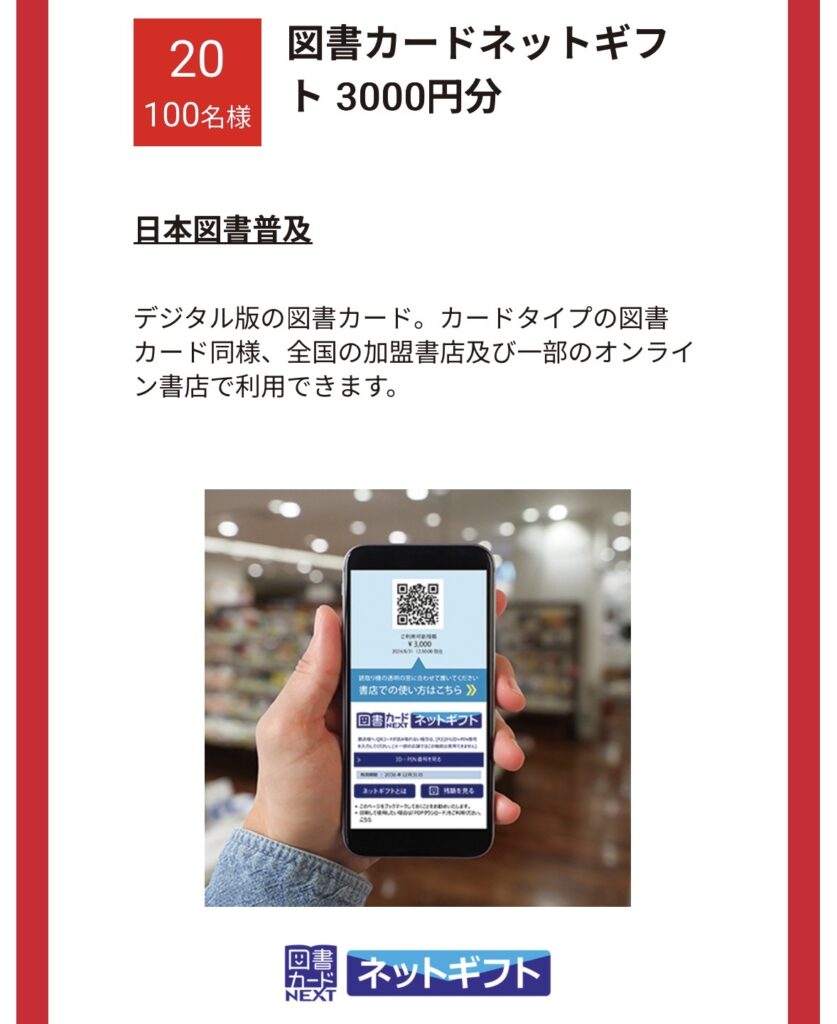Image resolution: width=837 pixels, height=1024 pixels.
Task: Open the 日本図書普及 link
Action: point(223,230)
